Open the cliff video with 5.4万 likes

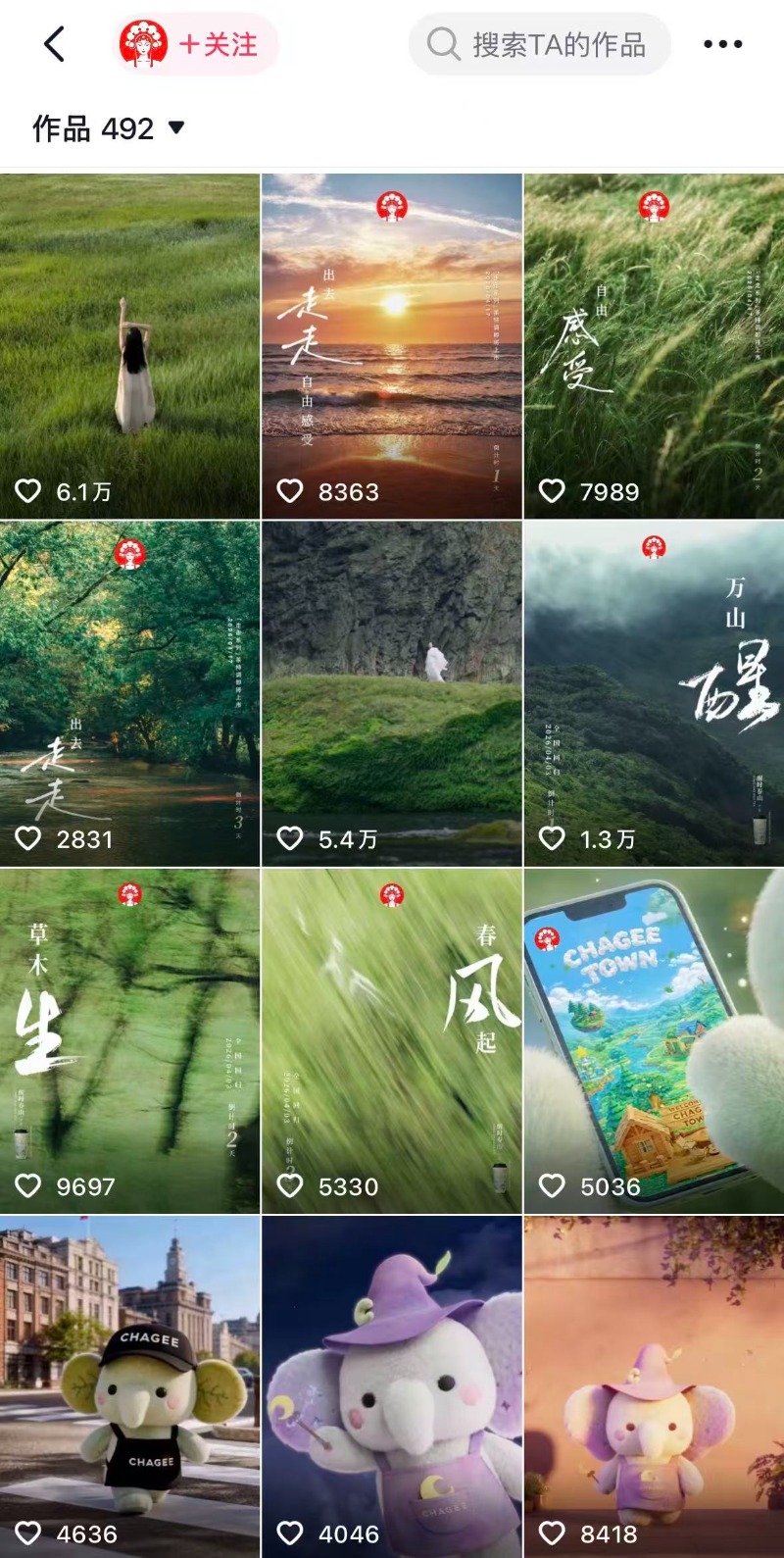(392, 693)
